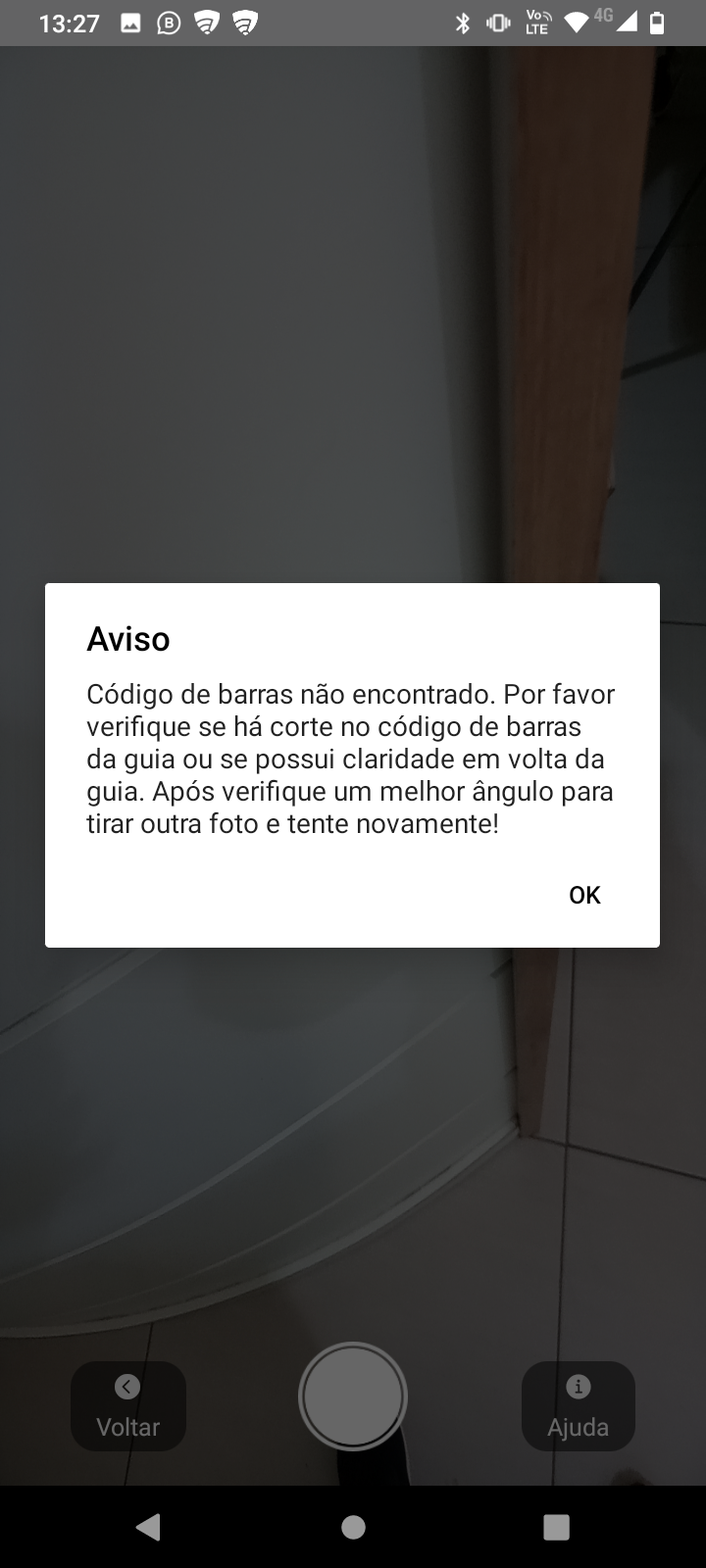Dismiss the Aviso dialog with OK

tap(584, 895)
